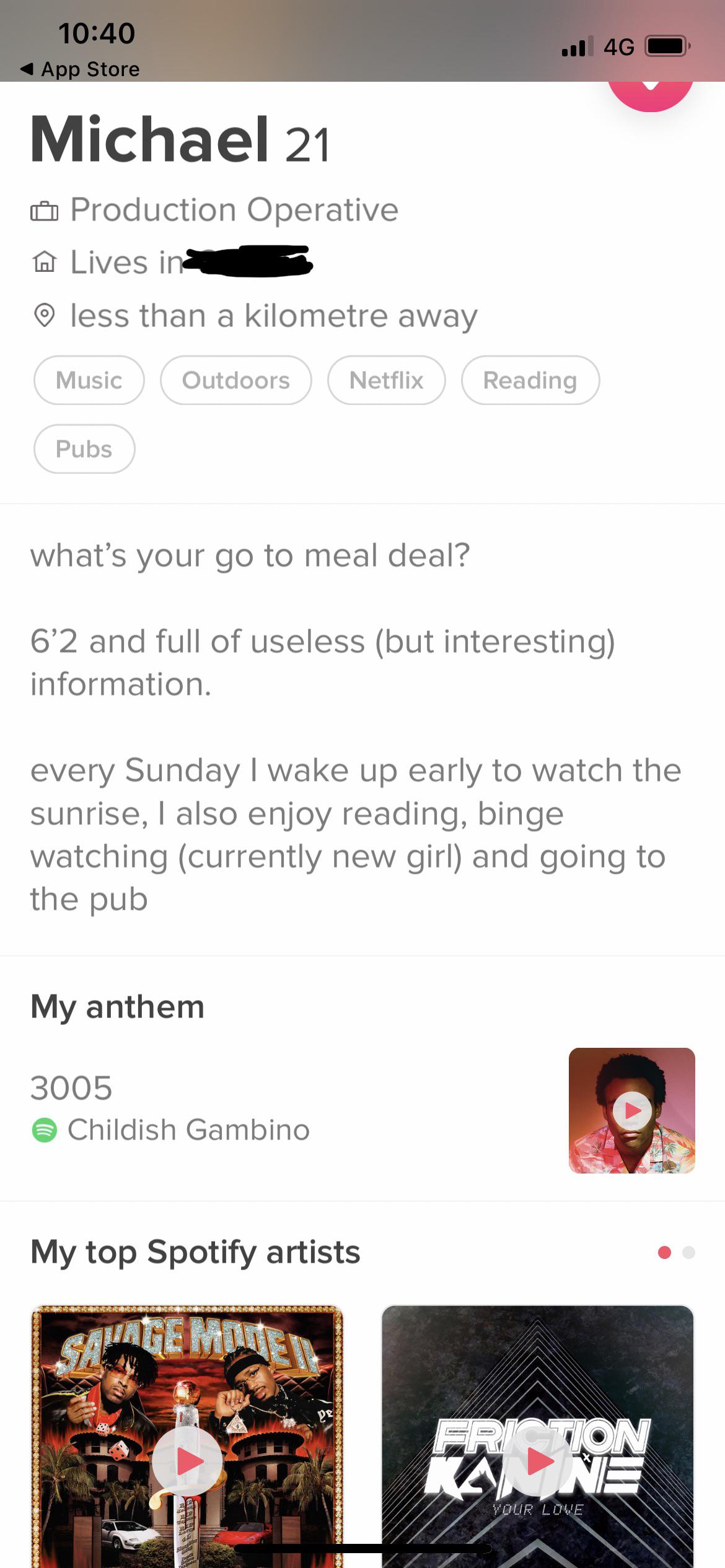
Task: Play the Friction x Kanine track
Action: (537, 1461)
